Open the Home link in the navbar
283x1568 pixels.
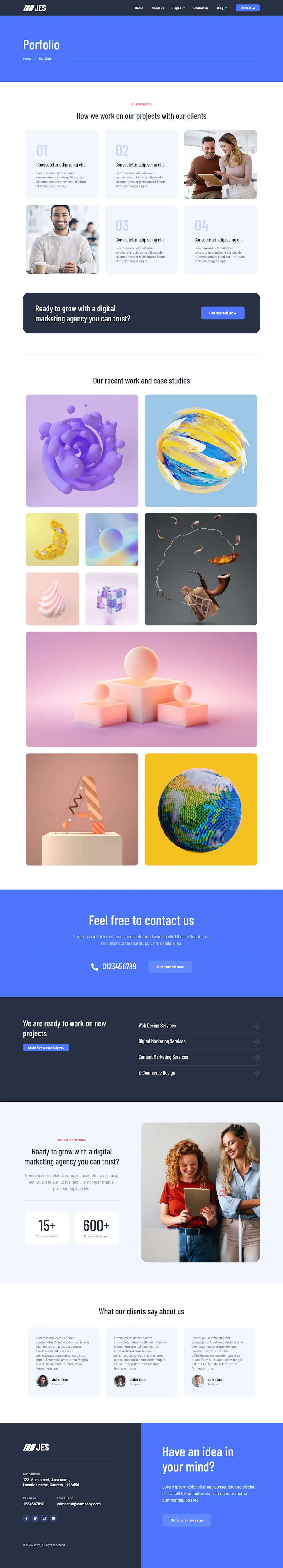coord(139,8)
